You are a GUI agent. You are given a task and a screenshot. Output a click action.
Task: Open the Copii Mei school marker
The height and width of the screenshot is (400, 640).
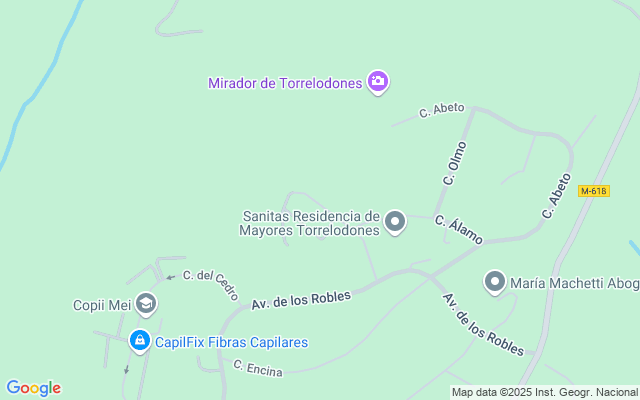(146, 303)
